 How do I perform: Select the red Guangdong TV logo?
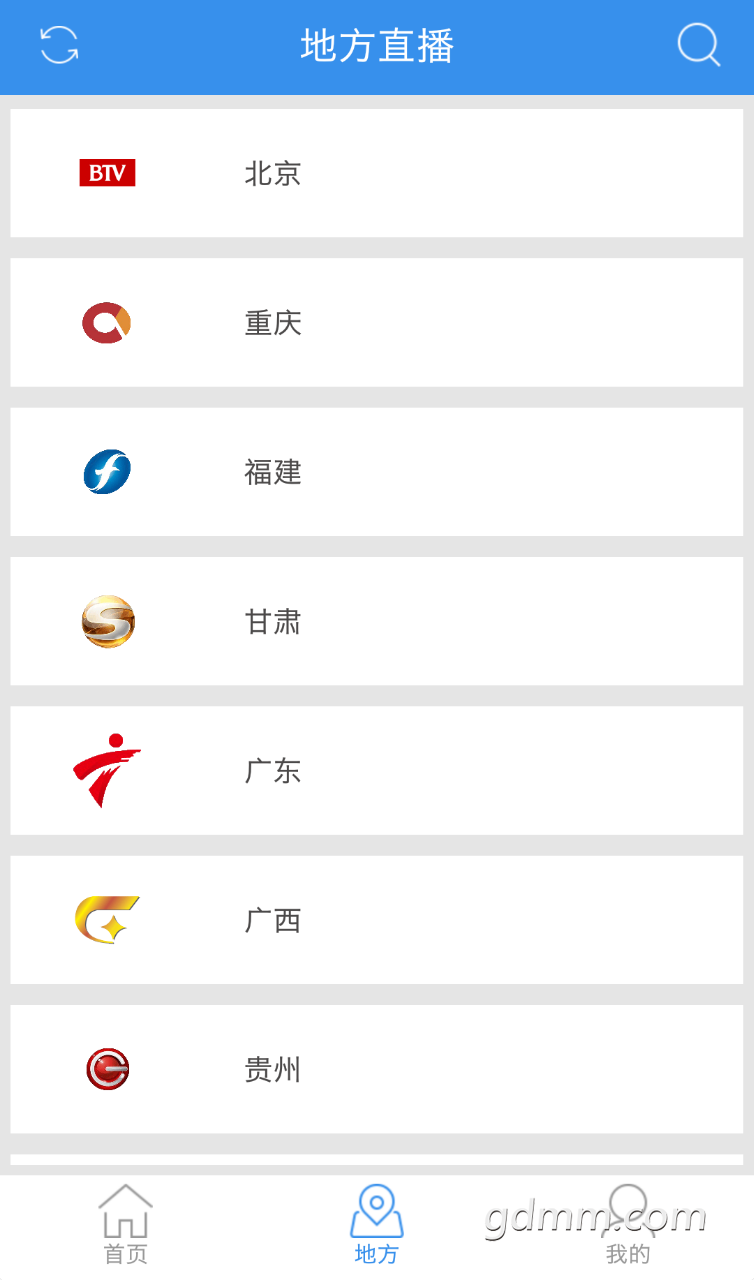click(107, 770)
